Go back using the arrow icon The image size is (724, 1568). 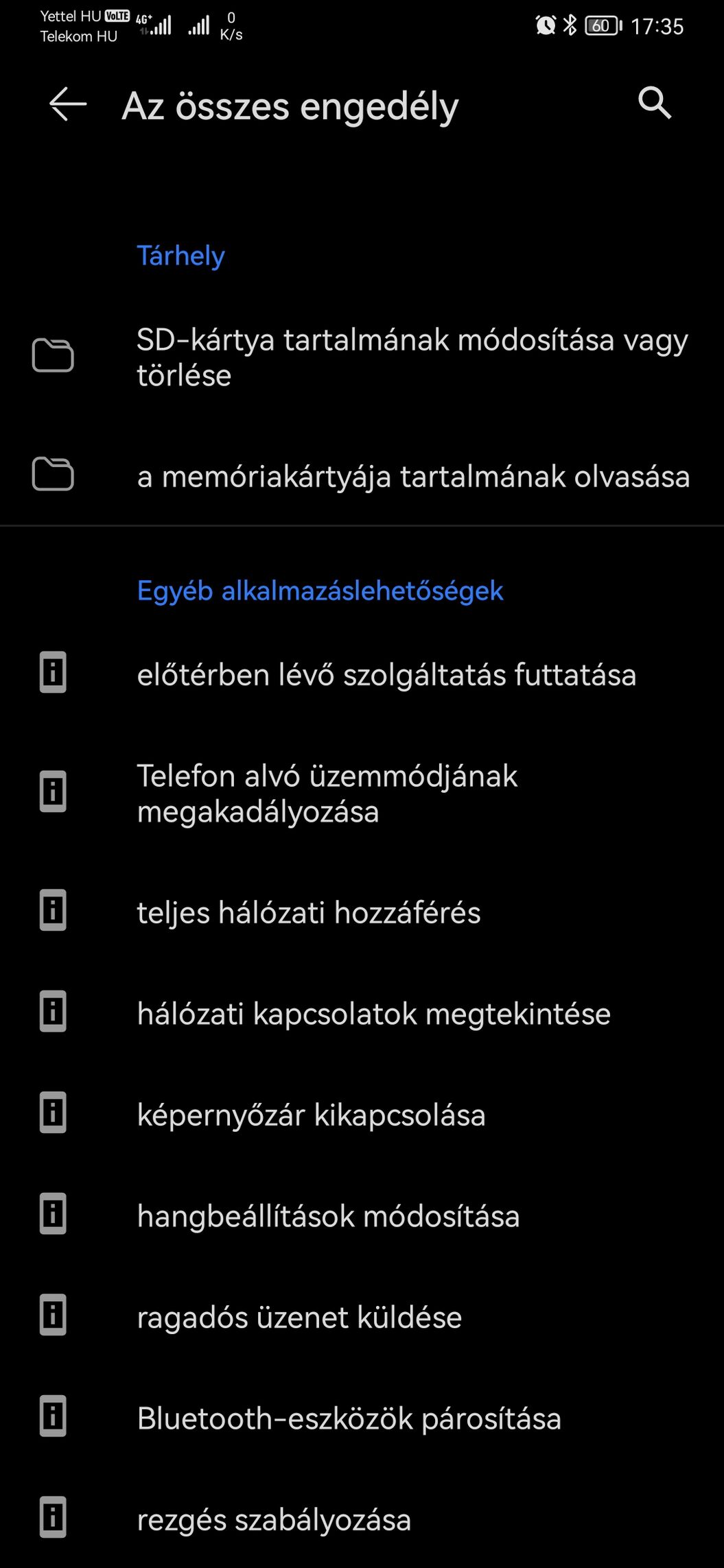(68, 104)
